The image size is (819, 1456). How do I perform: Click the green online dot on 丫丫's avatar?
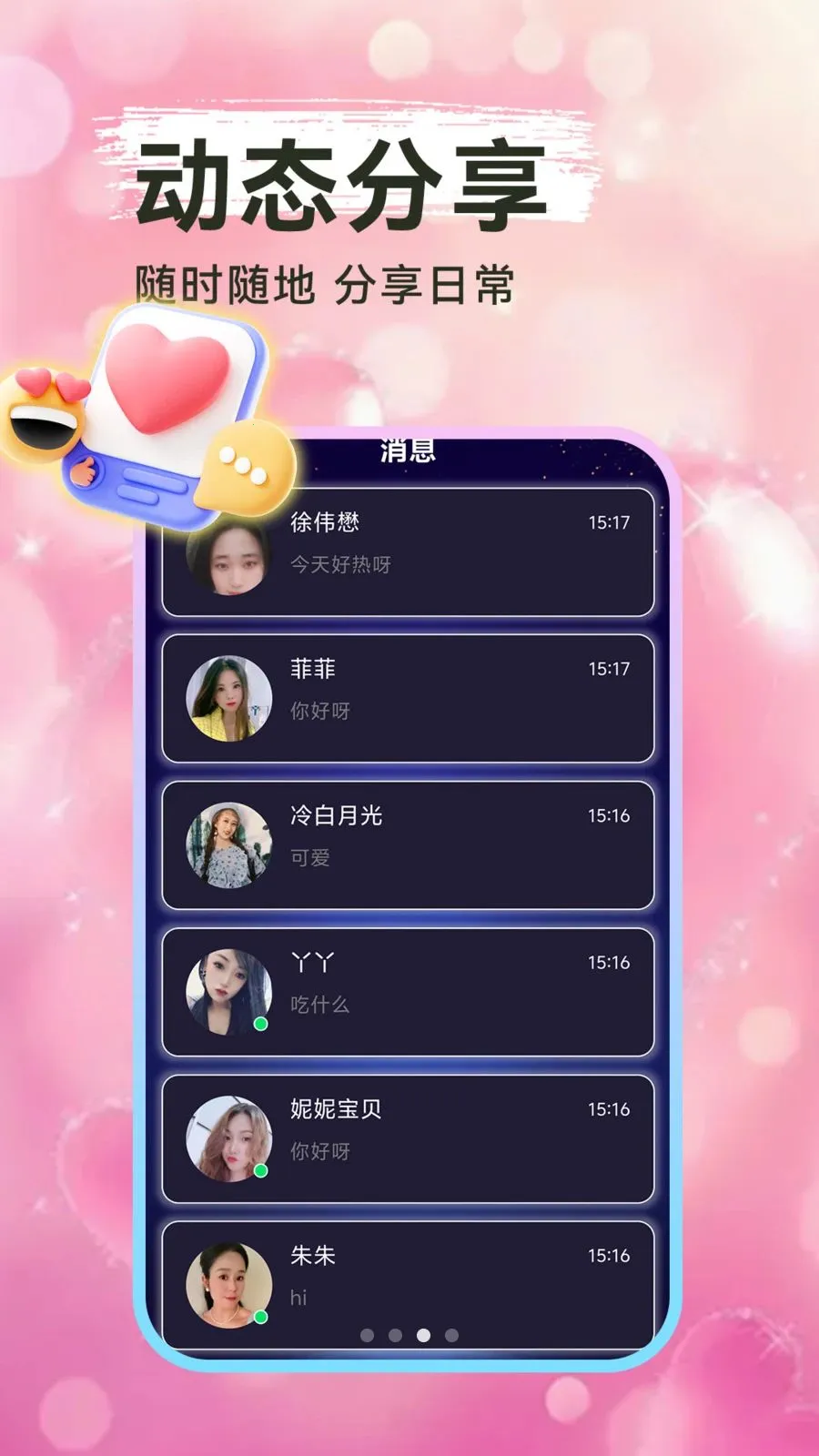260,1022
